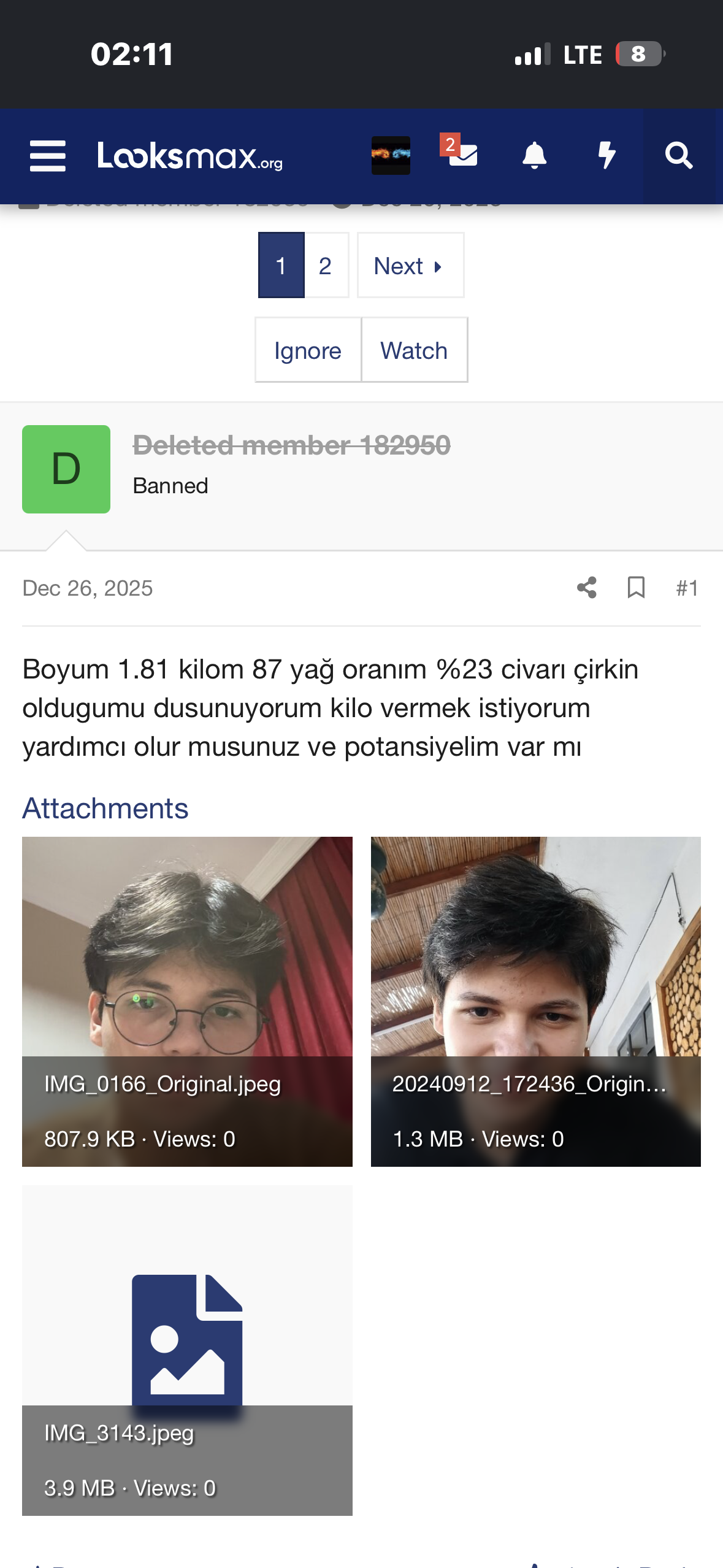The height and width of the screenshot is (1568, 723).
Task: Open attachment IMG_0166_Original.jpeg
Action: (187, 1002)
